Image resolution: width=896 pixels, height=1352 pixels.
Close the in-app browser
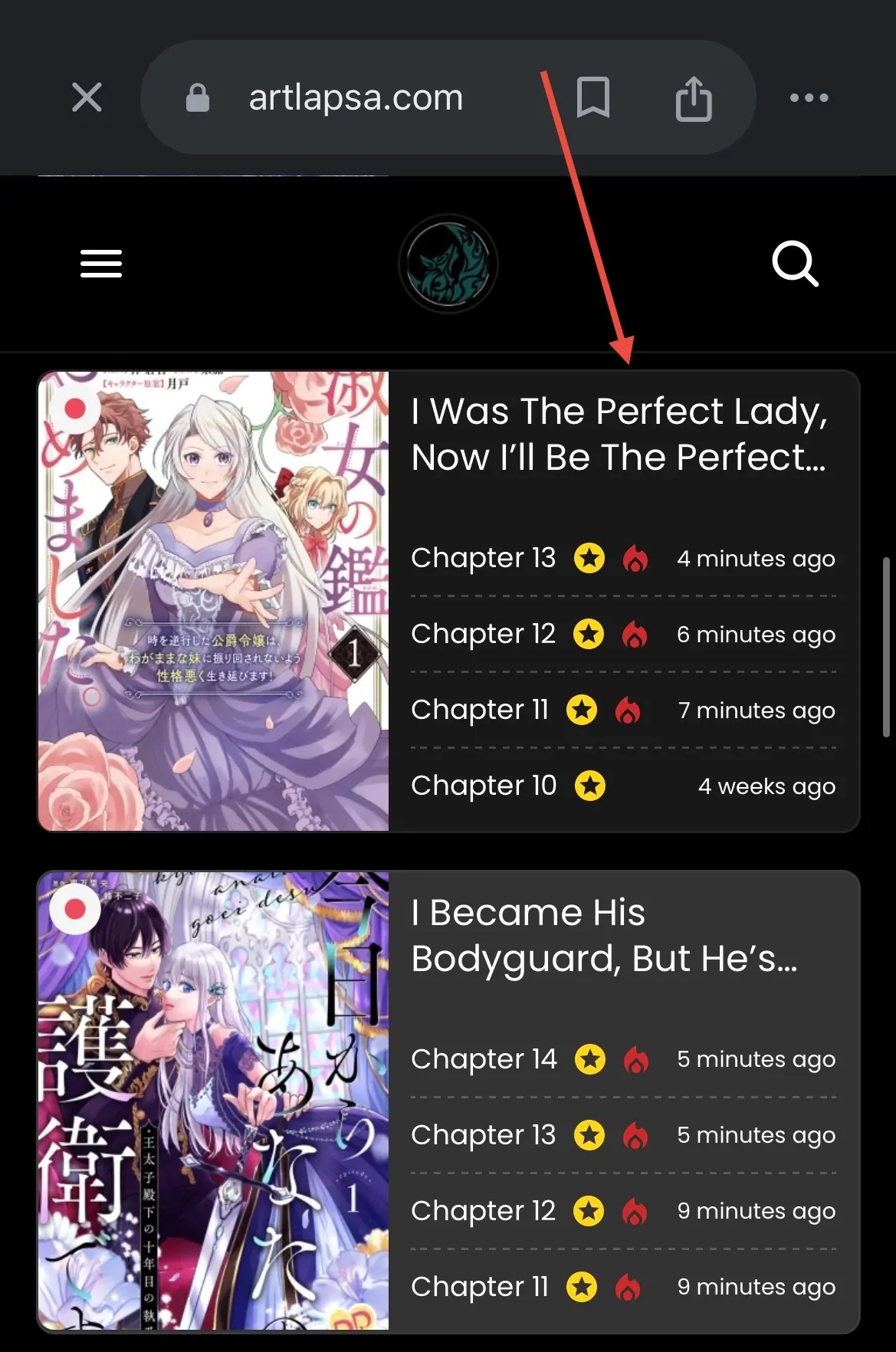tap(87, 97)
